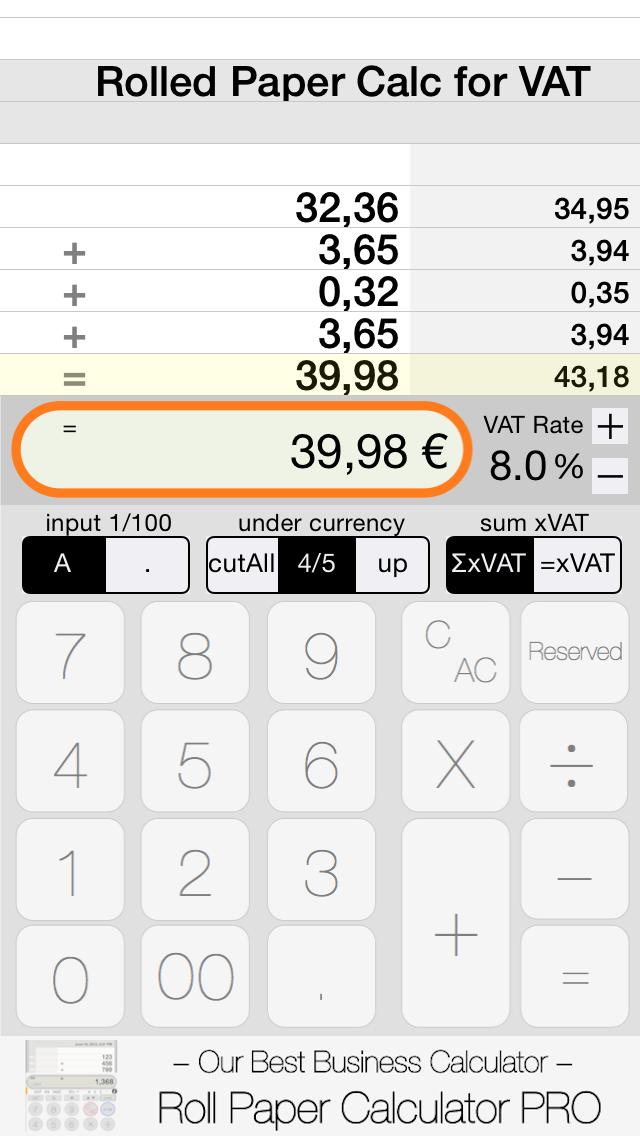Screen dimensions: 640x1136
Task: Tap the subtract key on keypad
Action: 575,869
